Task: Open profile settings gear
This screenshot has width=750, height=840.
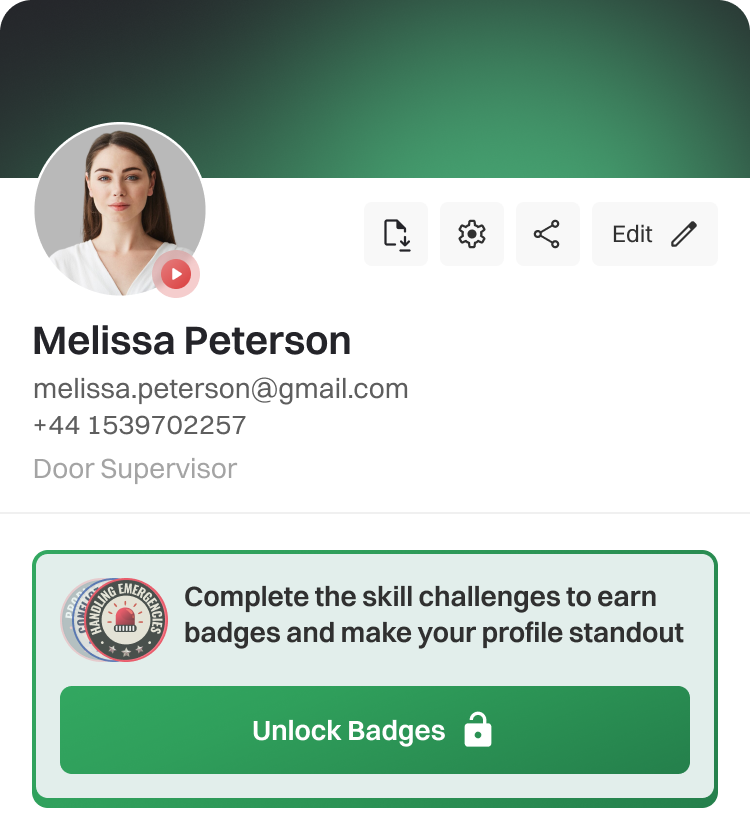Action: (x=472, y=234)
